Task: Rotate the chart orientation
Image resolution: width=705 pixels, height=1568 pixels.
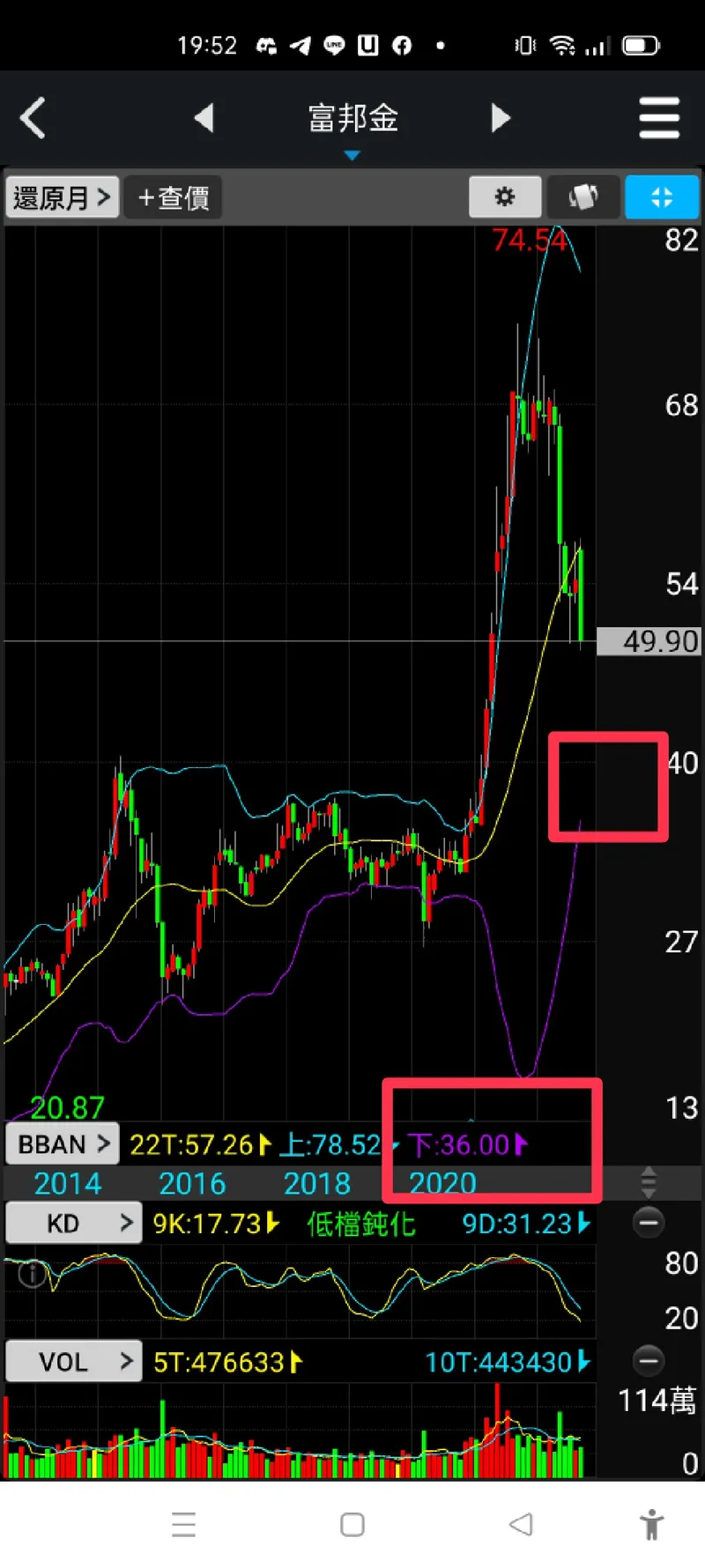Action: (583, 196)
